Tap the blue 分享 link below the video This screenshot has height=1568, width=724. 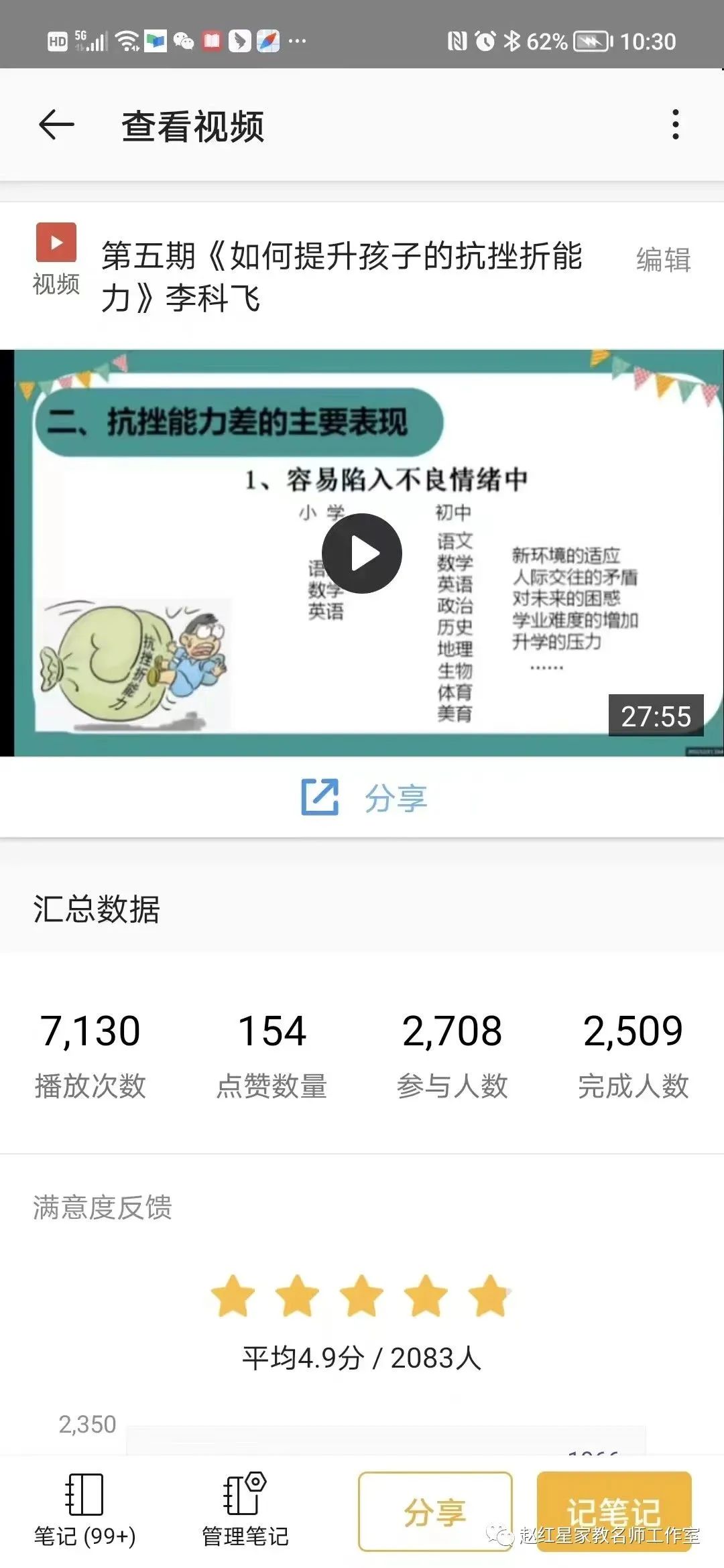coord(365,797)
